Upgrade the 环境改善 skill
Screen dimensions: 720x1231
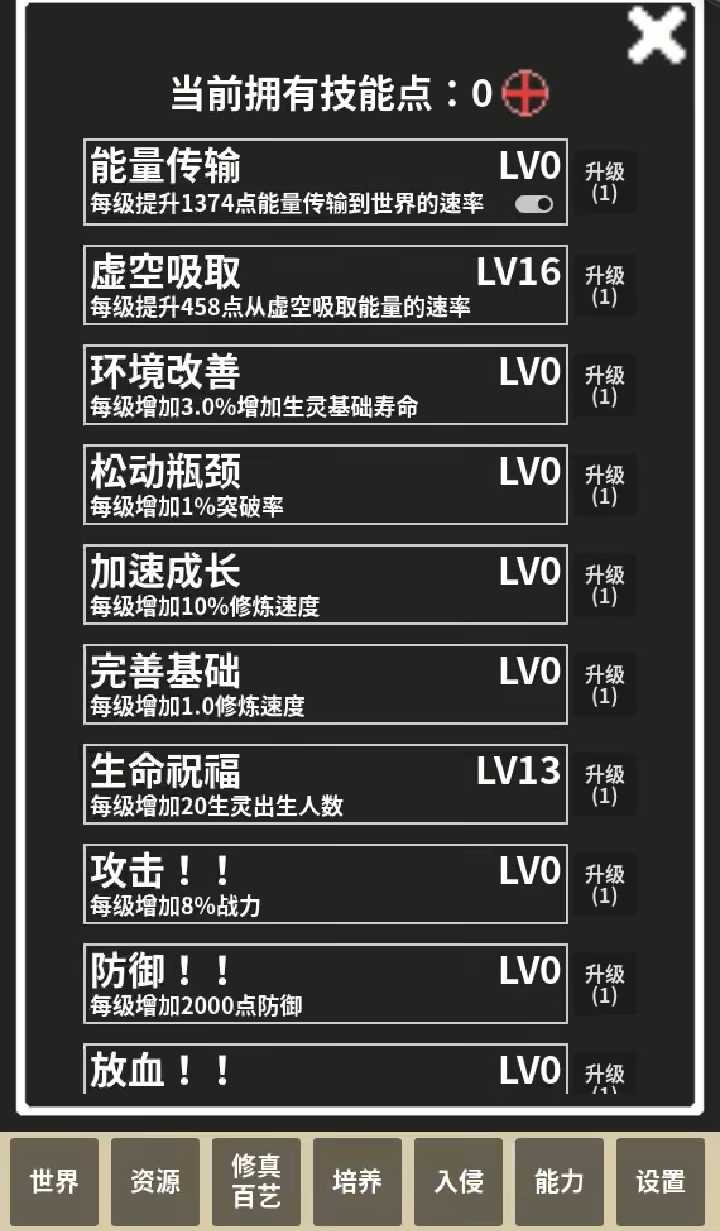(x=604, y=385)
